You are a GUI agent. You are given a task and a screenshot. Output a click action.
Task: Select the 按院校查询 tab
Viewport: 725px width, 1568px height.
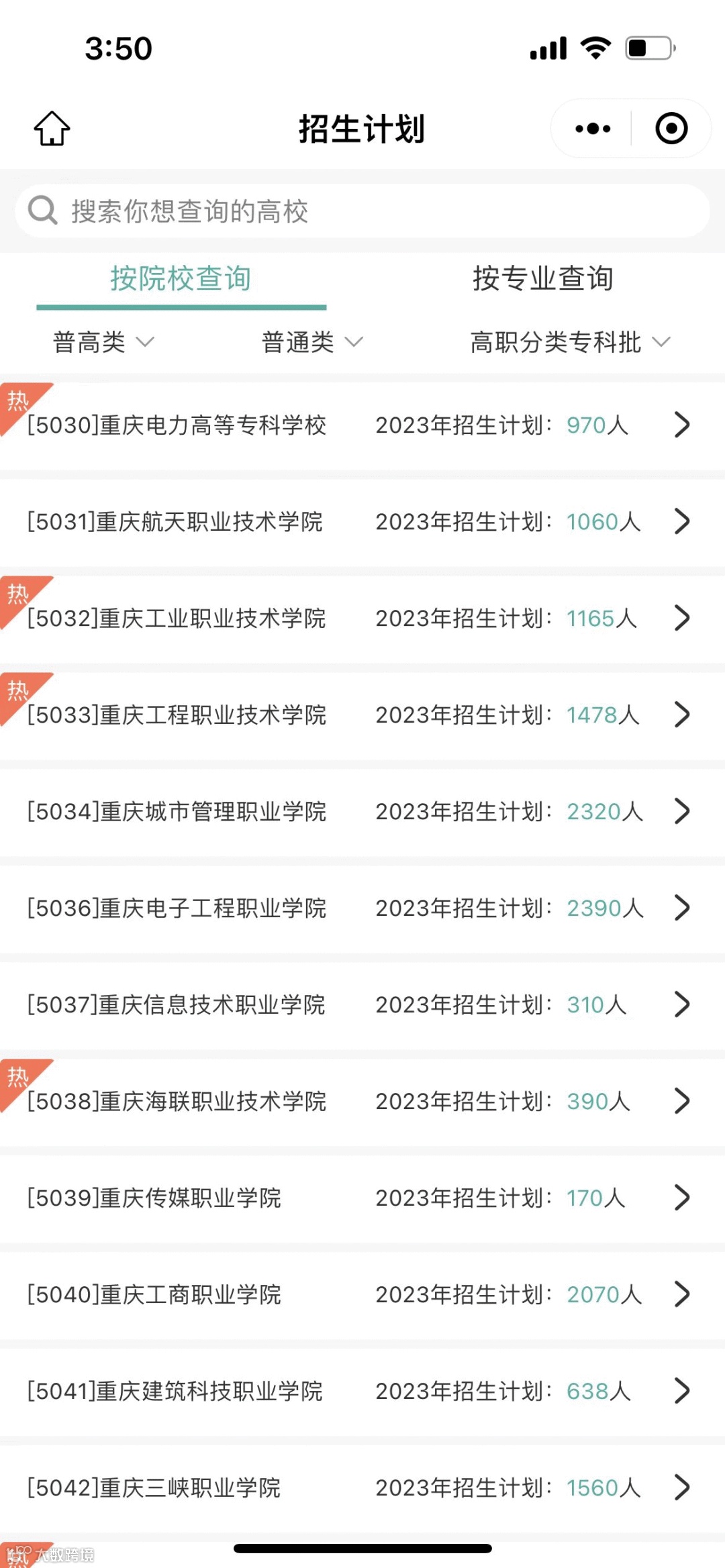181,278
